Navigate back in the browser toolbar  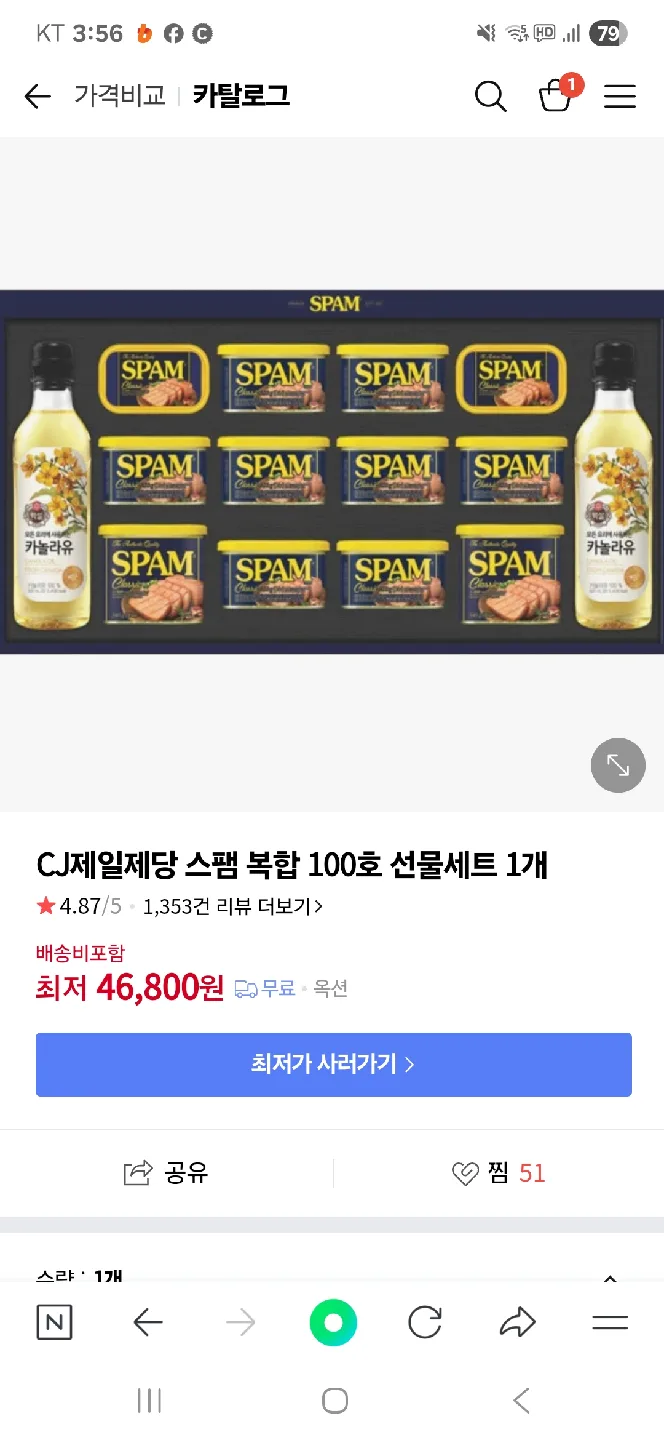pyautogui.click(x=148, y=1323)
